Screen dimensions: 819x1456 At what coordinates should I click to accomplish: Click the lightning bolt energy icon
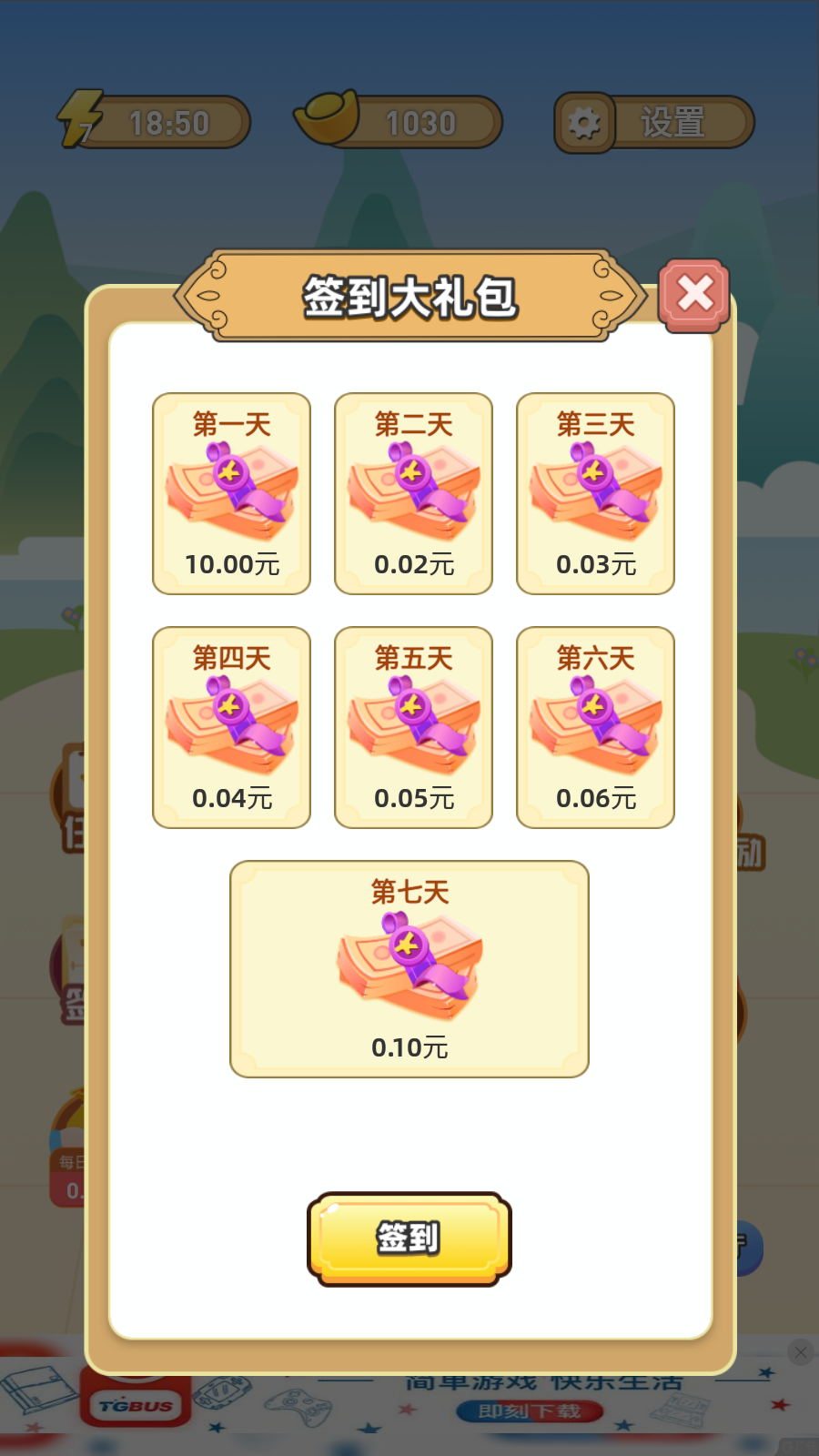[x=80, y=116]
